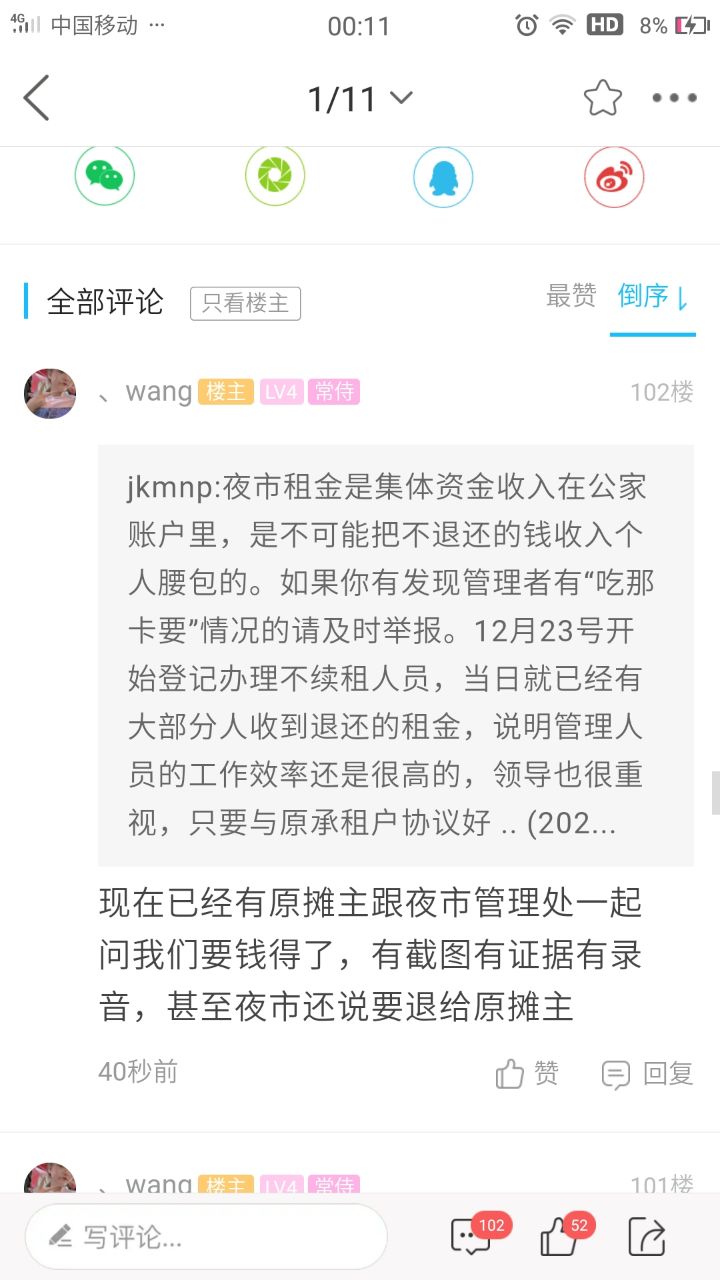This screenshot has height=1280, width=720.
Task: Share to Weibo
Action: pyautogui.click(x=613, y=176)
